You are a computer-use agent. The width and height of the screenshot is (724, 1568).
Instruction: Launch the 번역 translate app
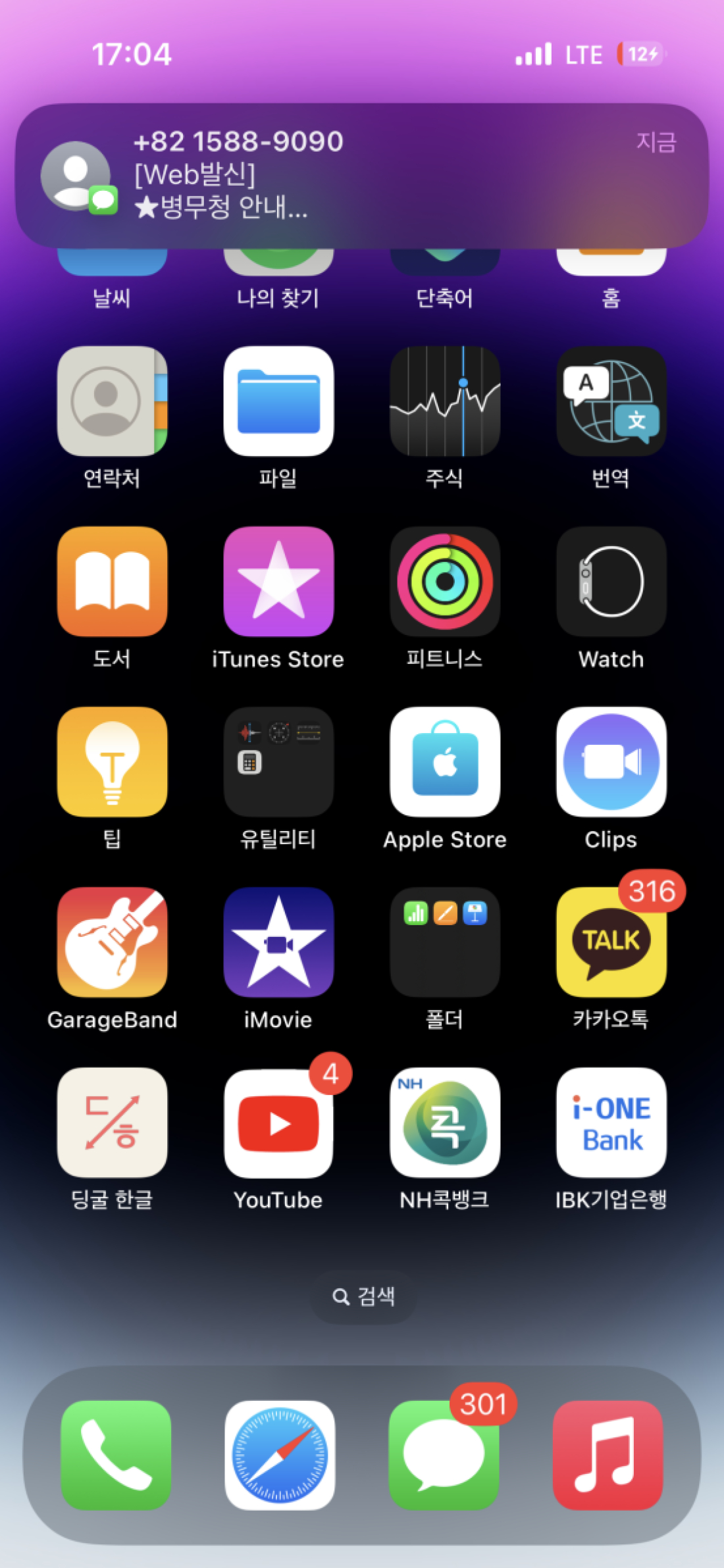pyautogui.click(x=611, y=401)
